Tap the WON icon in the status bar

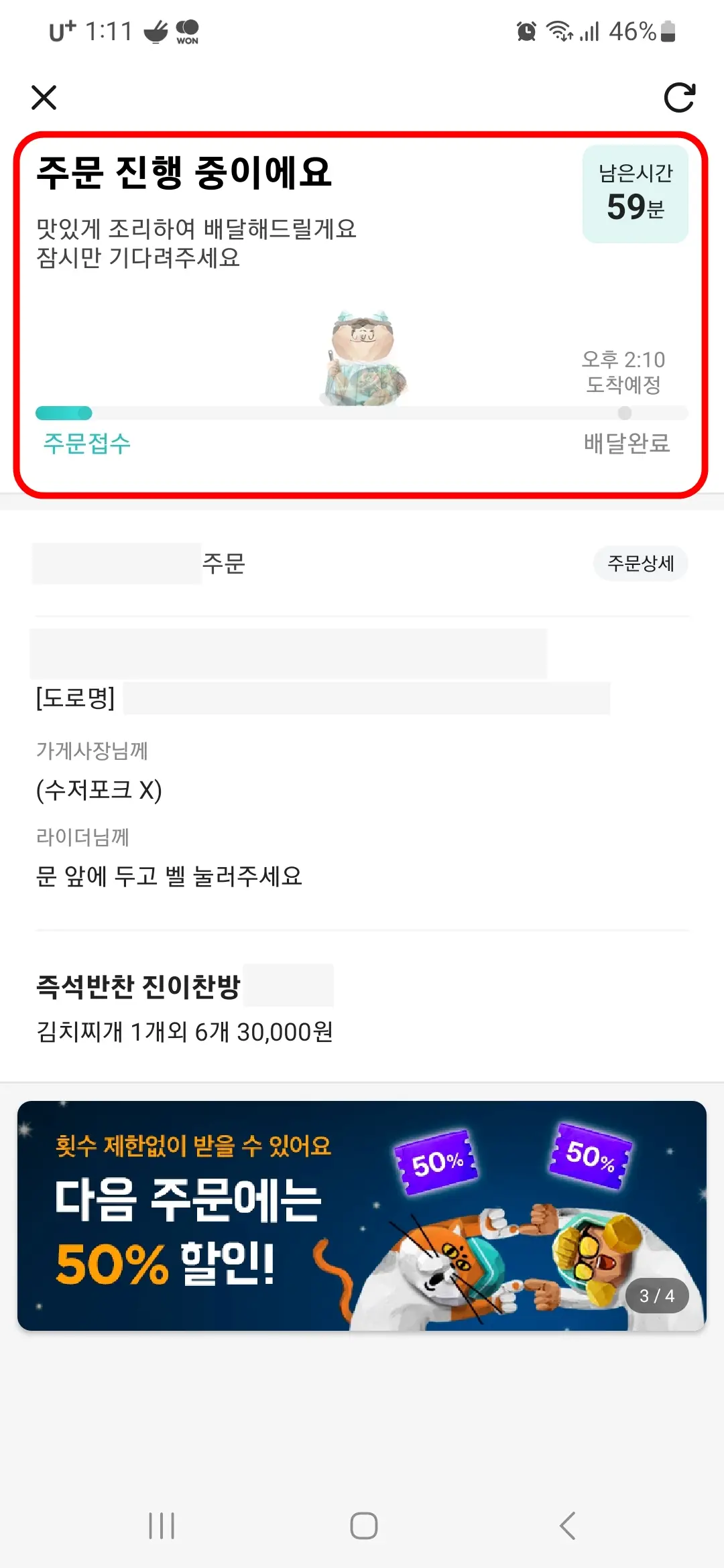pyautogui.click(x=188, y=31)
